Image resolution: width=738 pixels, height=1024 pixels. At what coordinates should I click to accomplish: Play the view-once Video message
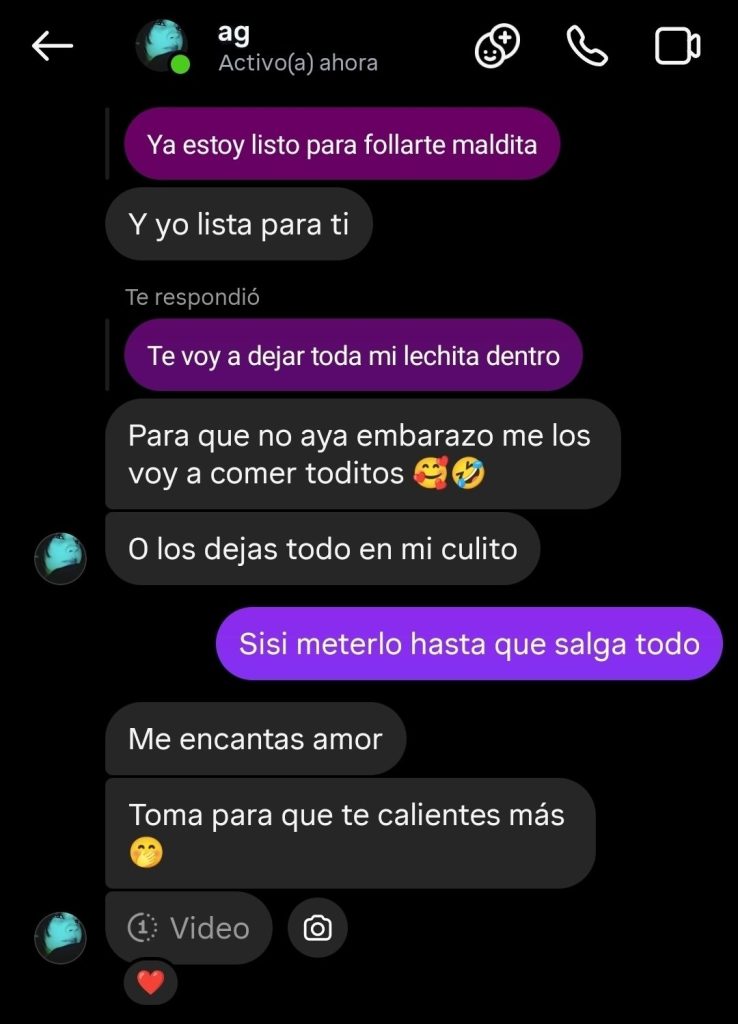pyautogui.click(x=189, y=928)
